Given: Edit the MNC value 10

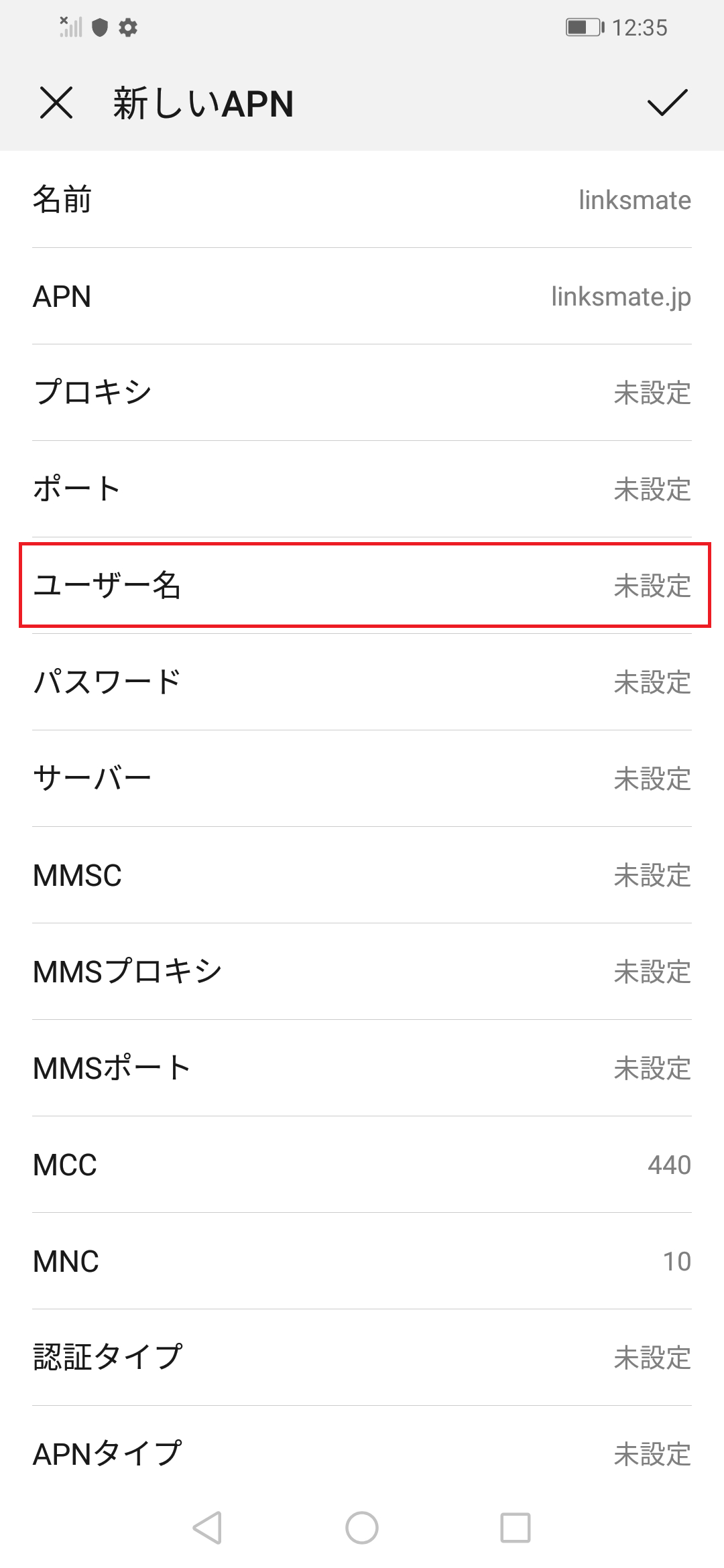Looking at the screenshot, I should [x=362, y=1261].
